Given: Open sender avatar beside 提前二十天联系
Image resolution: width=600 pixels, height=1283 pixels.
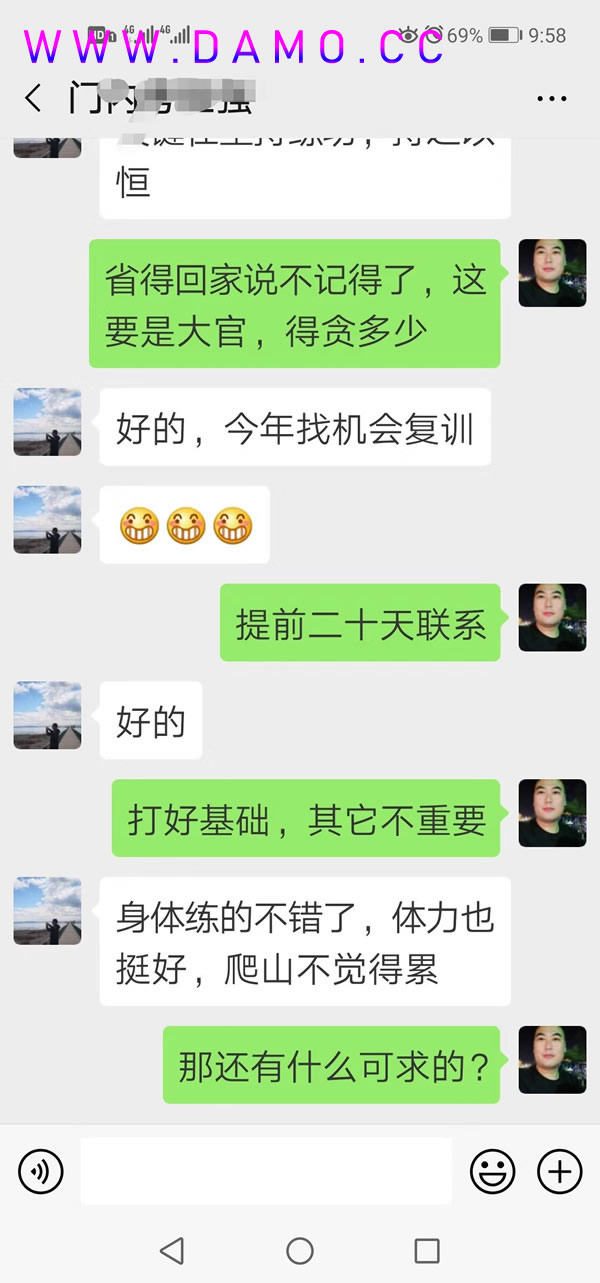Looking at the screenshot, I should coord(552,618).
